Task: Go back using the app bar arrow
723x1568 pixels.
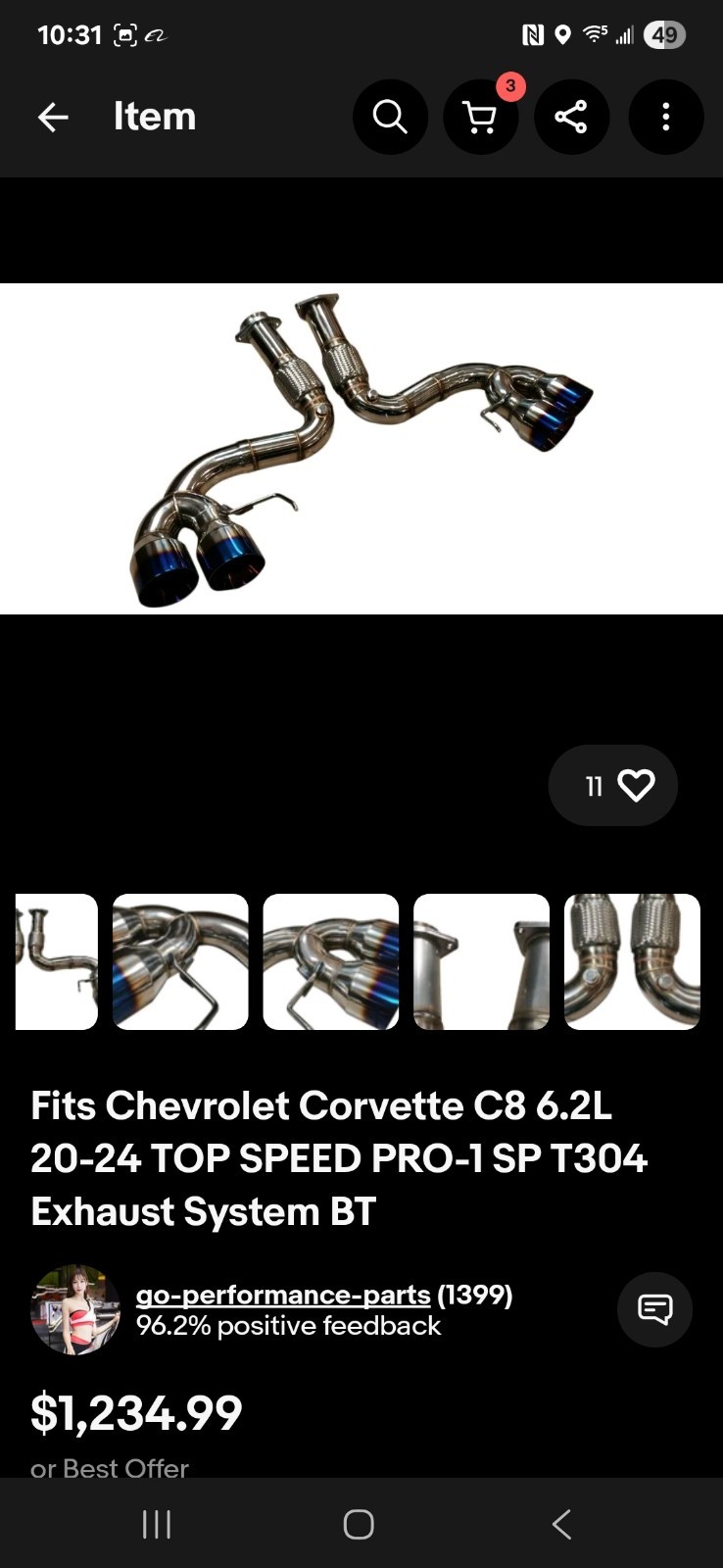Action: pyautogui.click(x=53, y=118)
